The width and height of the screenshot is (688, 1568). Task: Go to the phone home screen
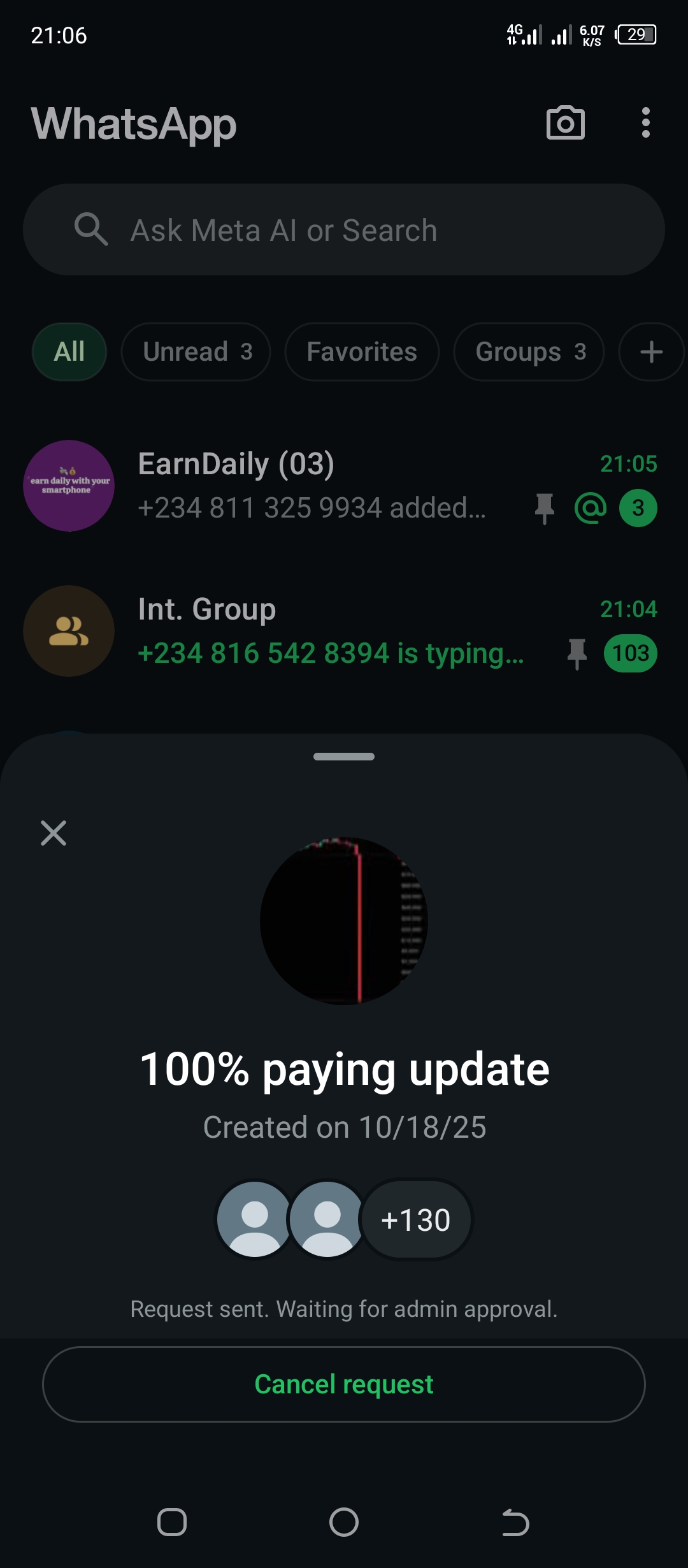(x=344, y=1523)
